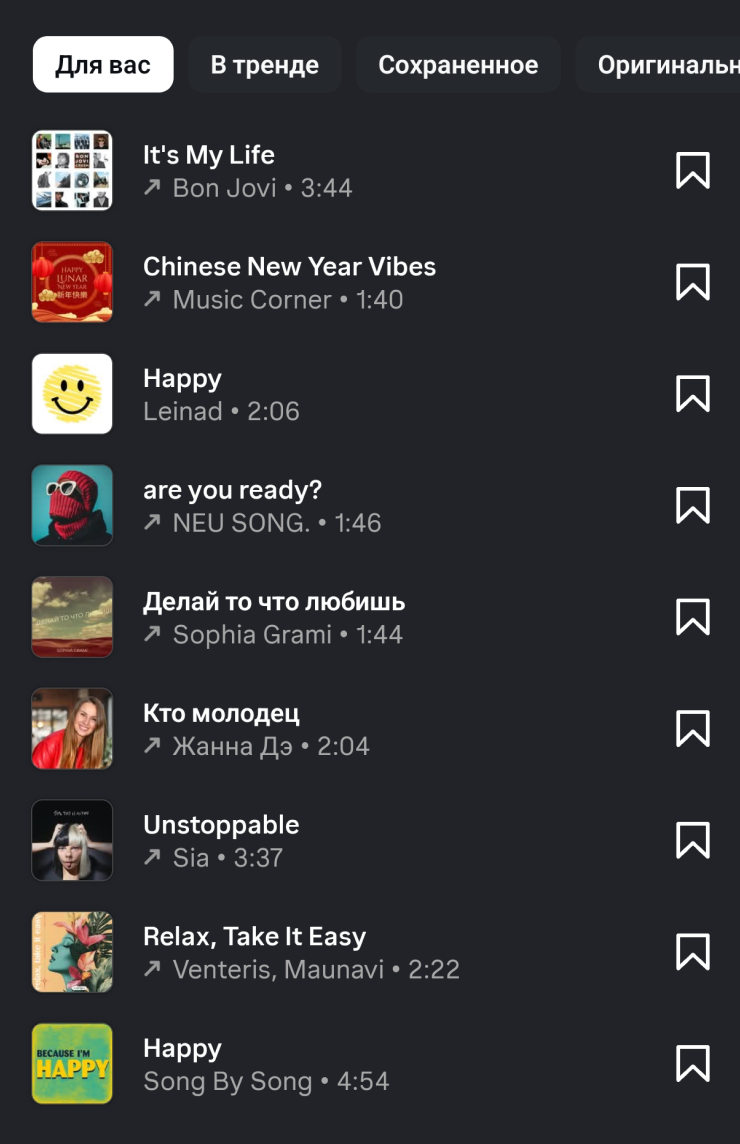This screenshot has width=740, height=1144.
Task: Tap the Для вас tab
Action: point(103,65)
